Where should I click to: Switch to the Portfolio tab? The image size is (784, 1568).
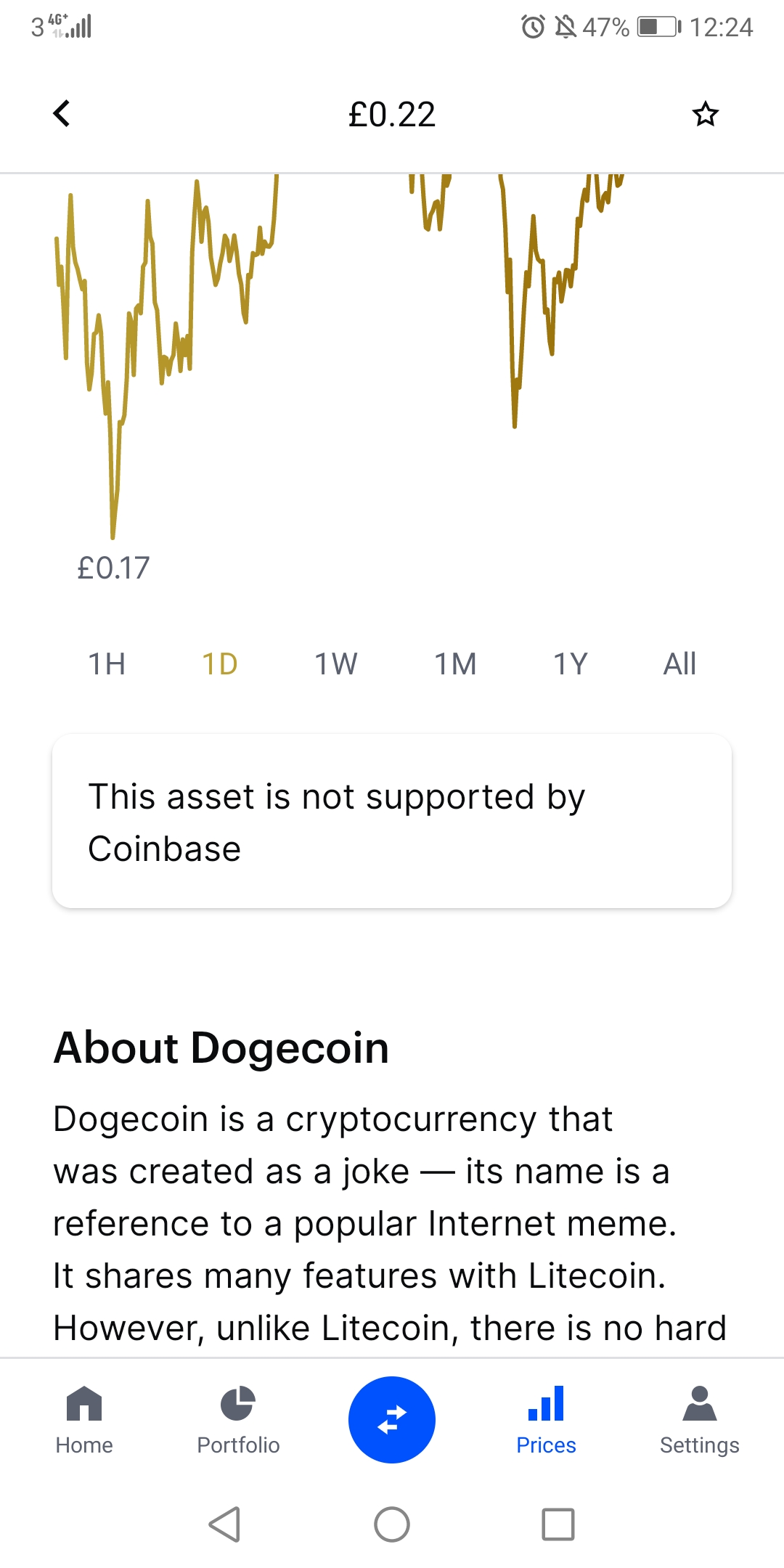(238, 1420)
